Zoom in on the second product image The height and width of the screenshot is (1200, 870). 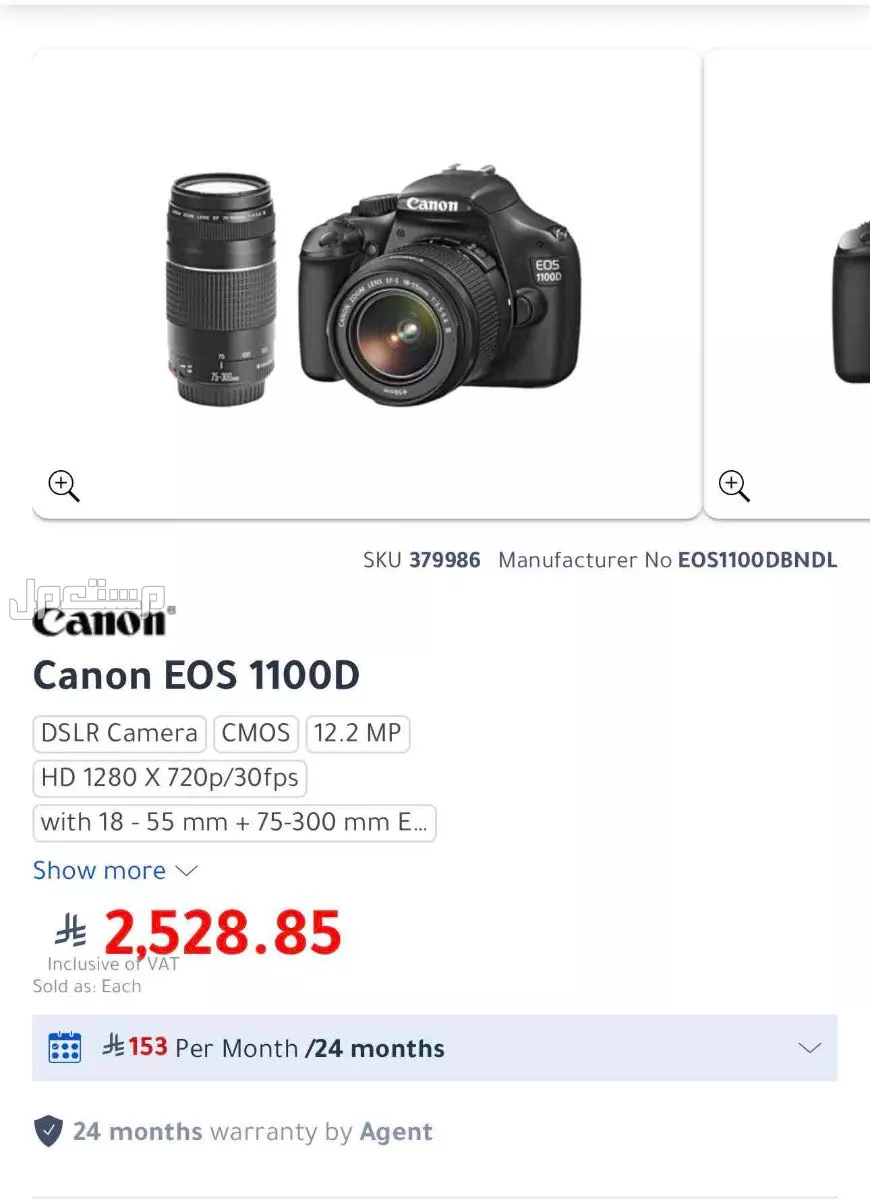[734, 486]
